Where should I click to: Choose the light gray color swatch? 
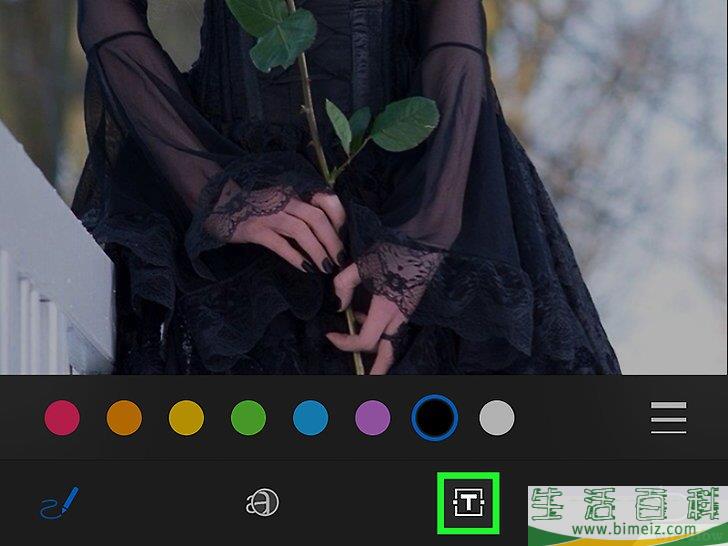pyautogui.click(x=497, y=418)
